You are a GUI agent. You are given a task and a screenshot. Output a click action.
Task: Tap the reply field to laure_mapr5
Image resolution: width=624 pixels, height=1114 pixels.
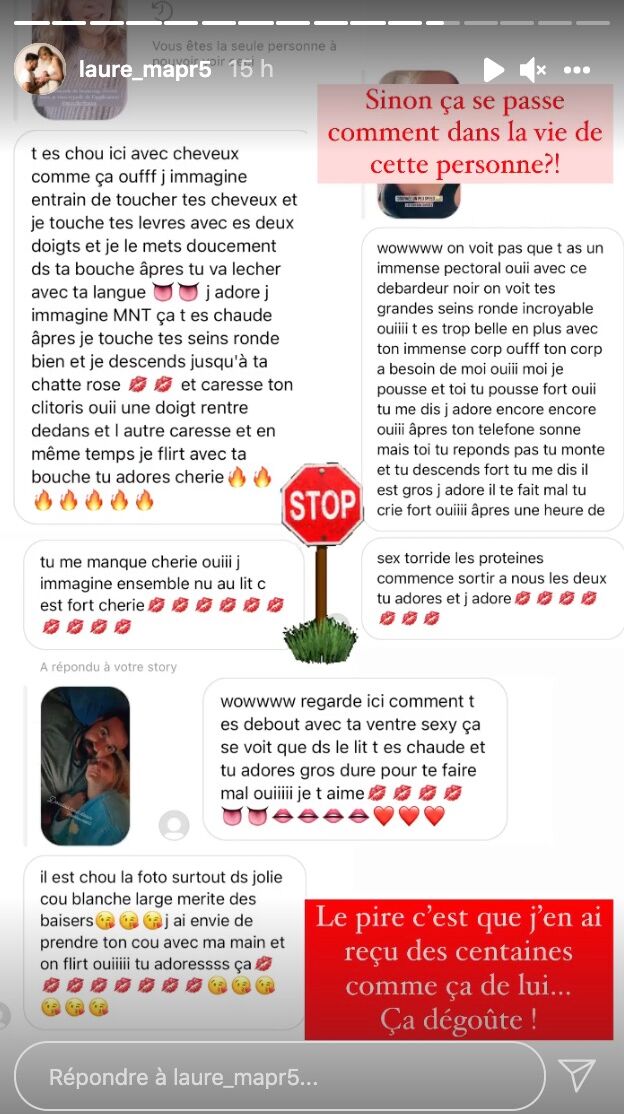280,1076
